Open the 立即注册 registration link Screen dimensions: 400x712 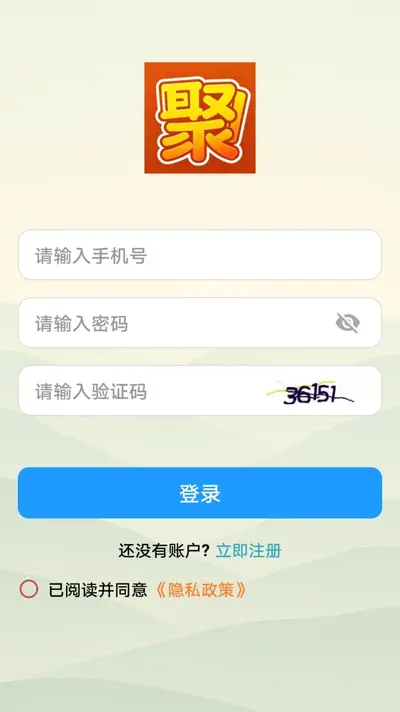pos(248,550)
